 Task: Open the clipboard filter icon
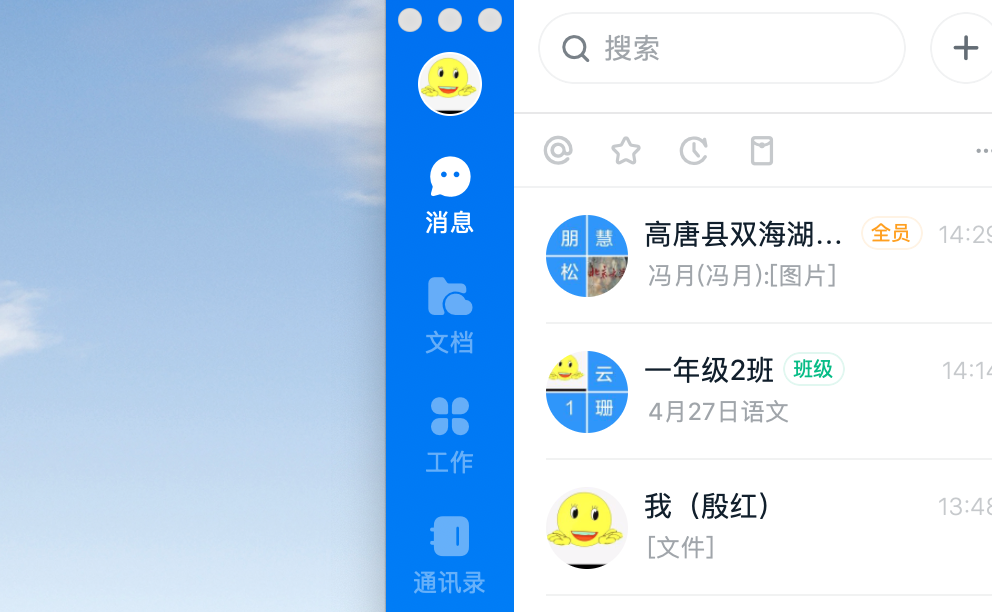[762, 151]
